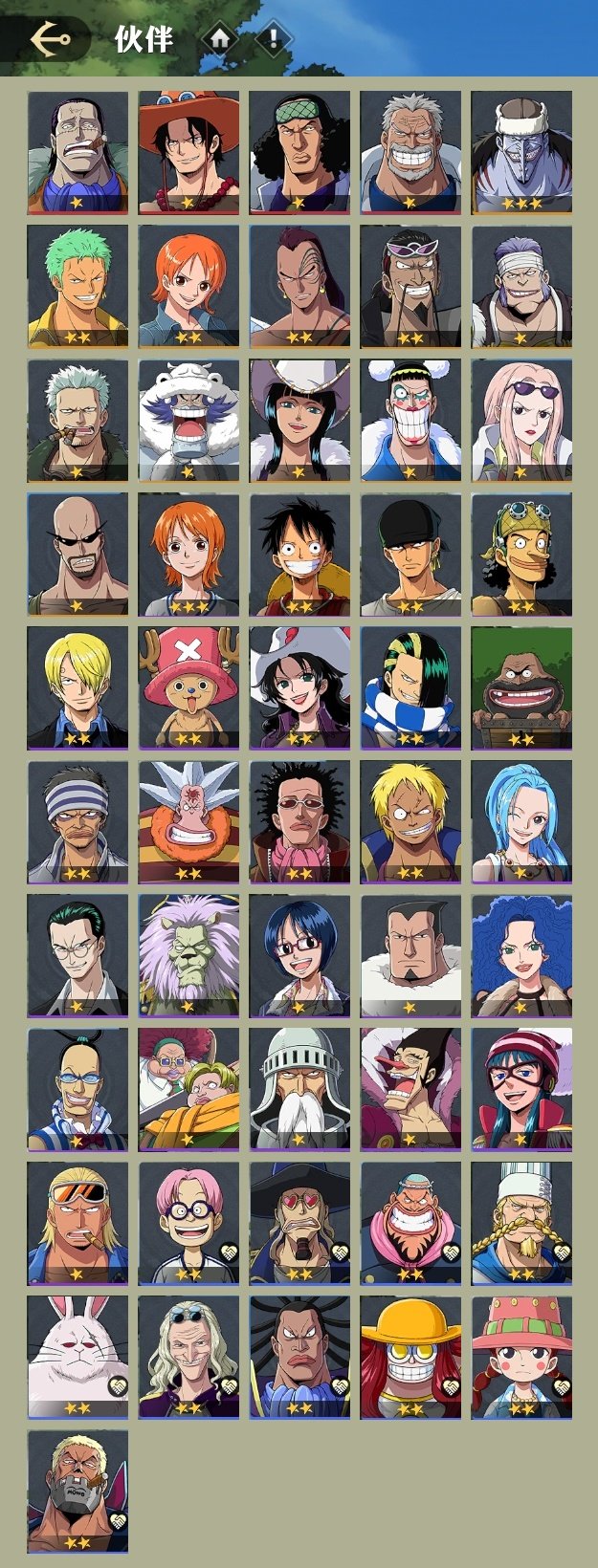598x1568 pixels.
Task: Open the blonde curly-eyebrow cook card
Action: coord(78,687)
